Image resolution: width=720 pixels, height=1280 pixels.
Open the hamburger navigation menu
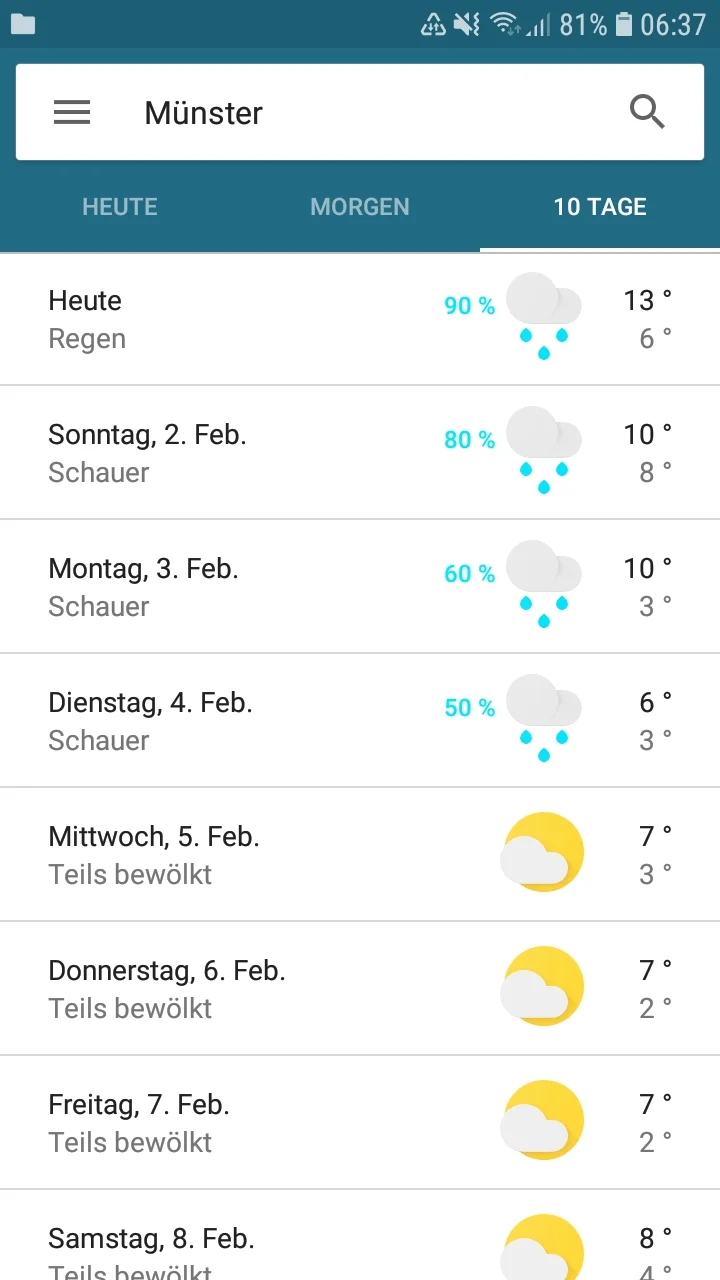[72, 113]
